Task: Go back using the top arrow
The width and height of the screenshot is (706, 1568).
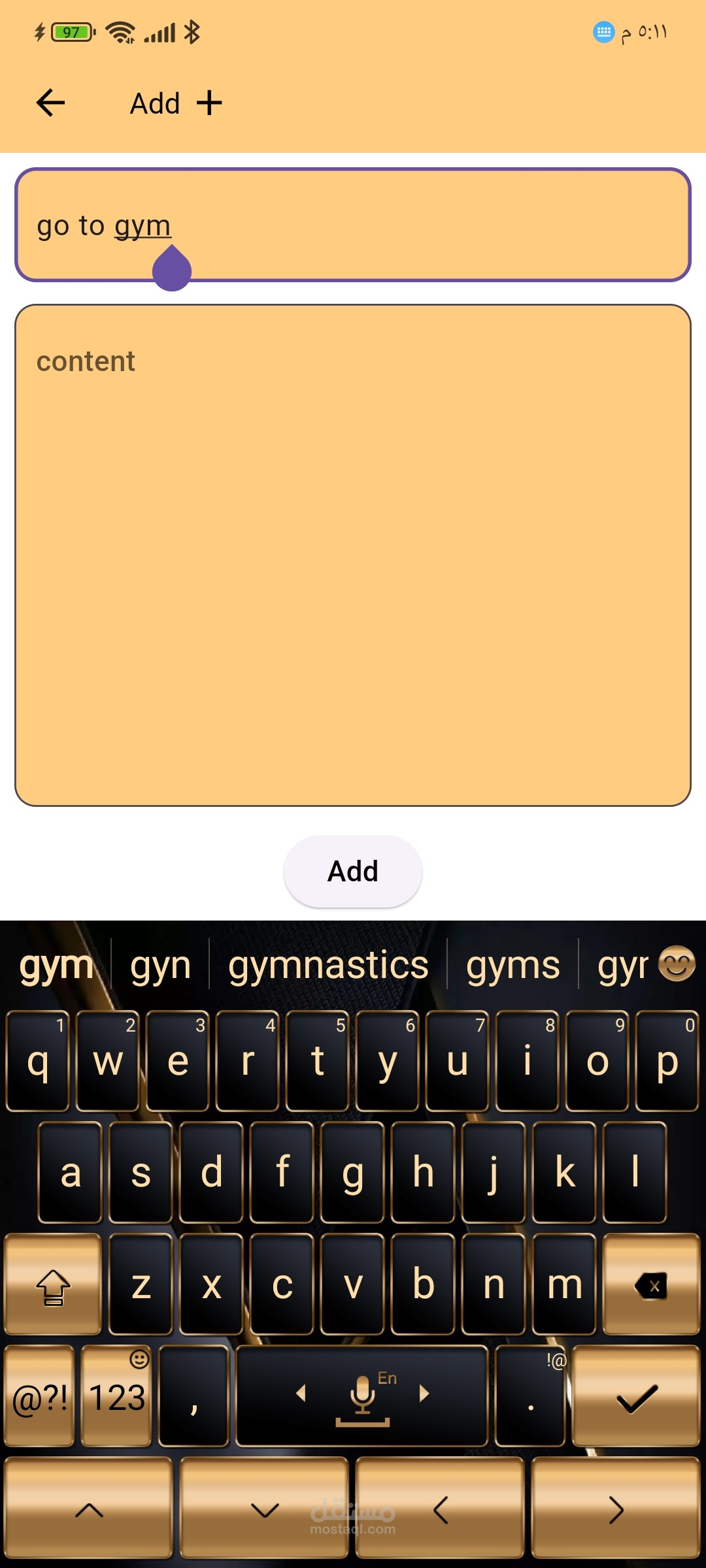Action: [x=50, y=103]
